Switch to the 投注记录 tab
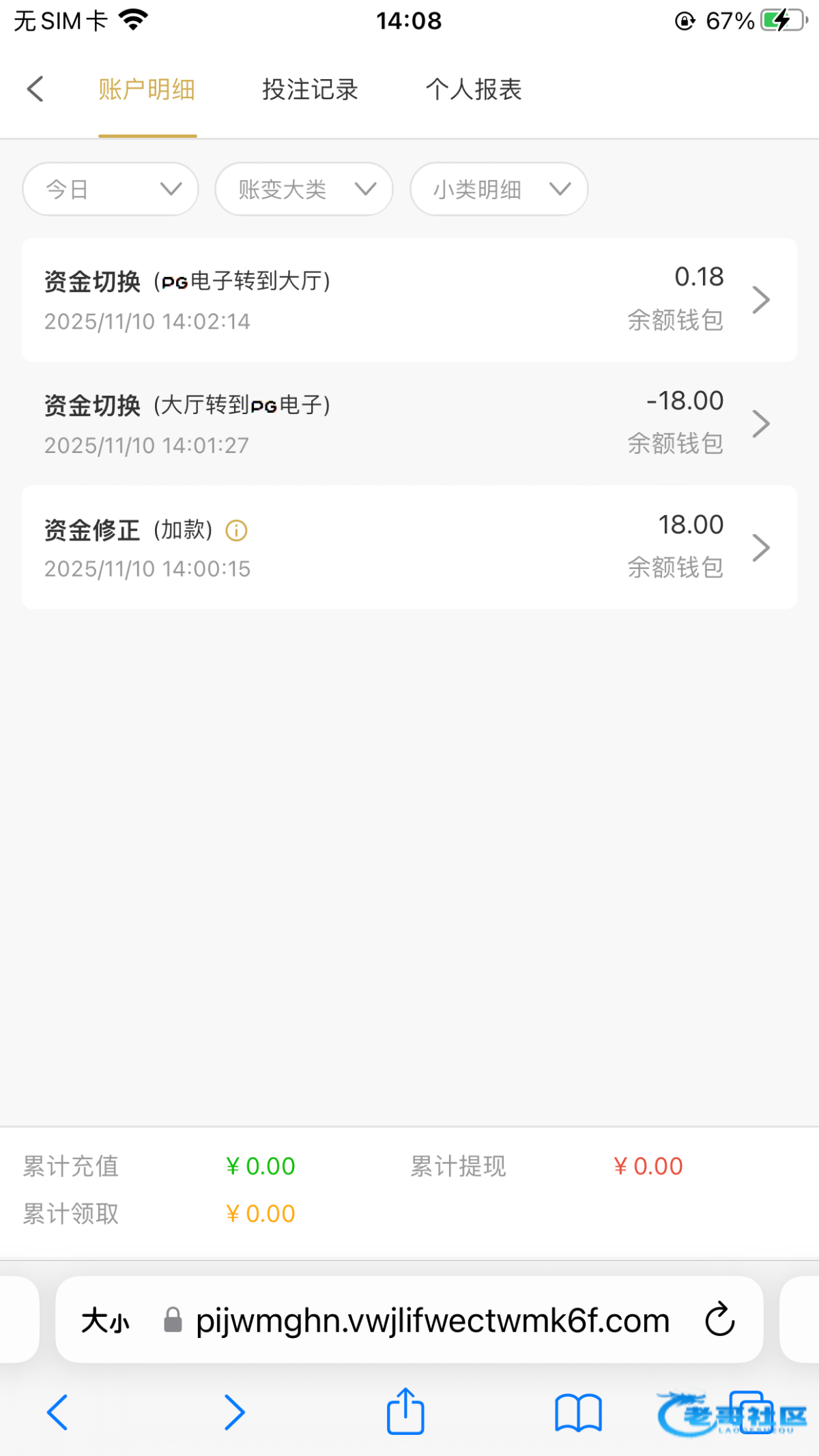The height and width of the screenshot is (1456, 819). tap(310, 89)
